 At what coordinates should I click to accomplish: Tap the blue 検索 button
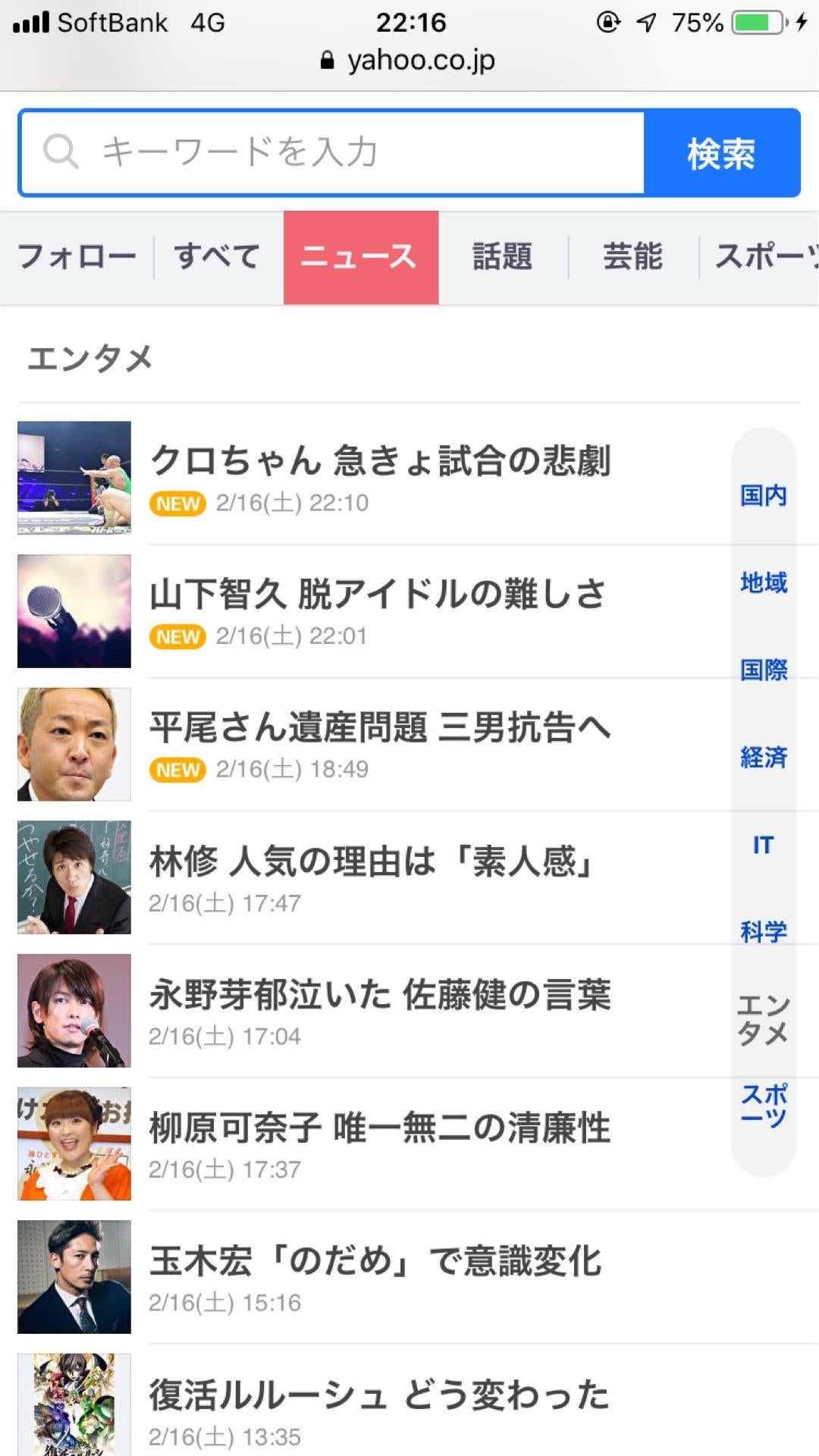point(721,153)
